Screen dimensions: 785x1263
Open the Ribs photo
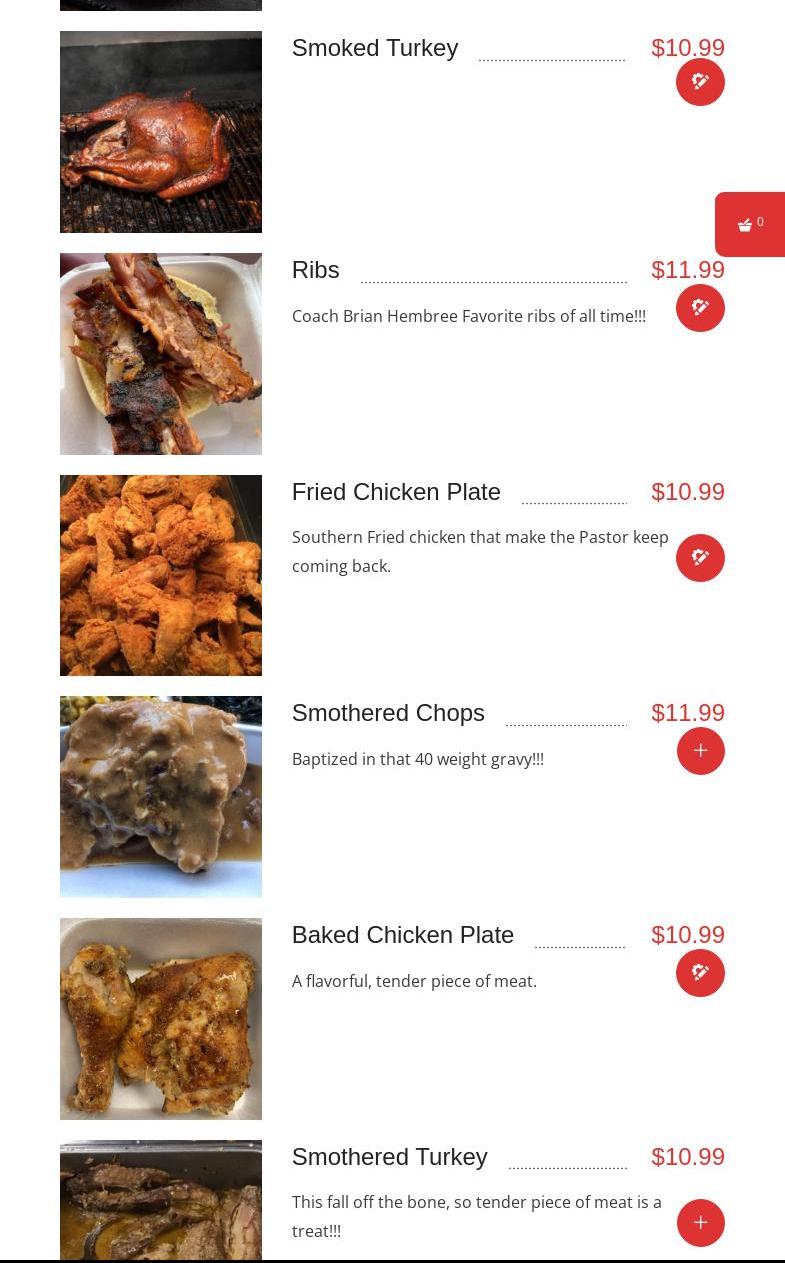pyautogui.click(x=161, y=354)
